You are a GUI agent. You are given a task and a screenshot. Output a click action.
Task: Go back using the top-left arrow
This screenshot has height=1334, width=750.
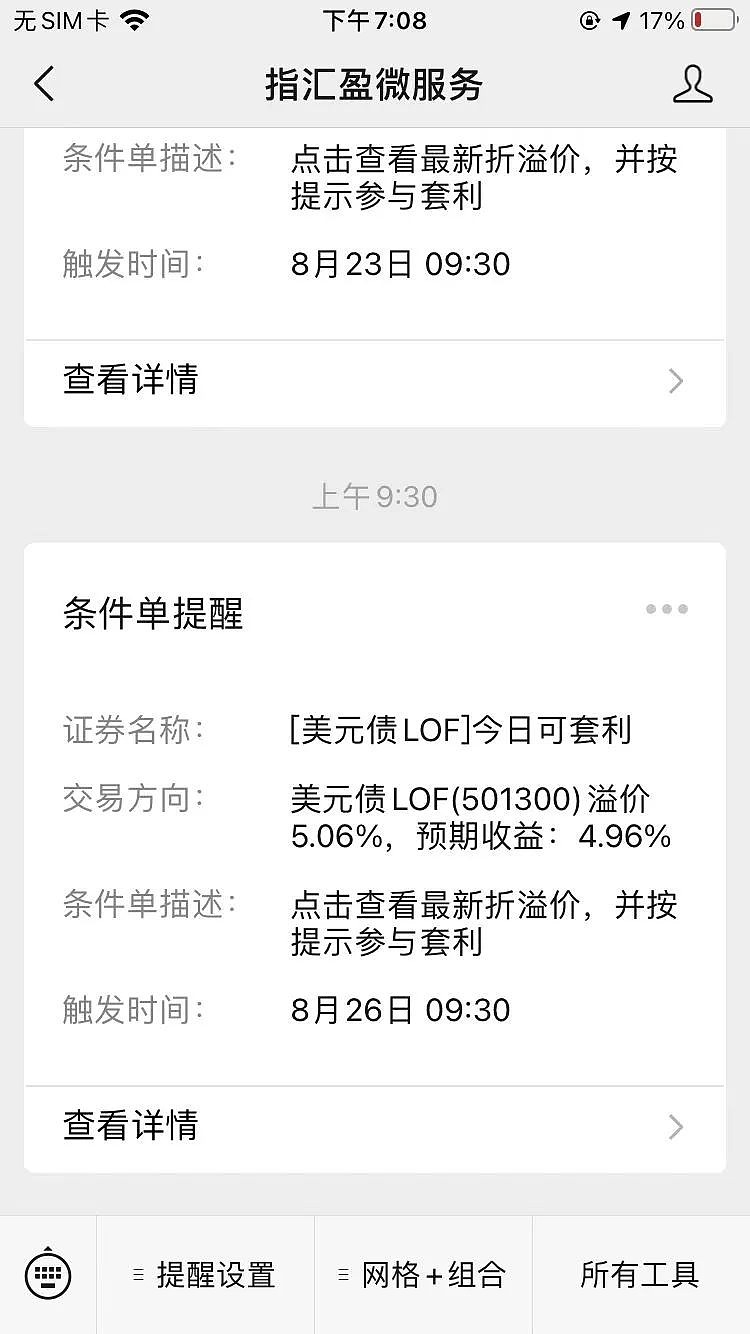pos(44,84)
